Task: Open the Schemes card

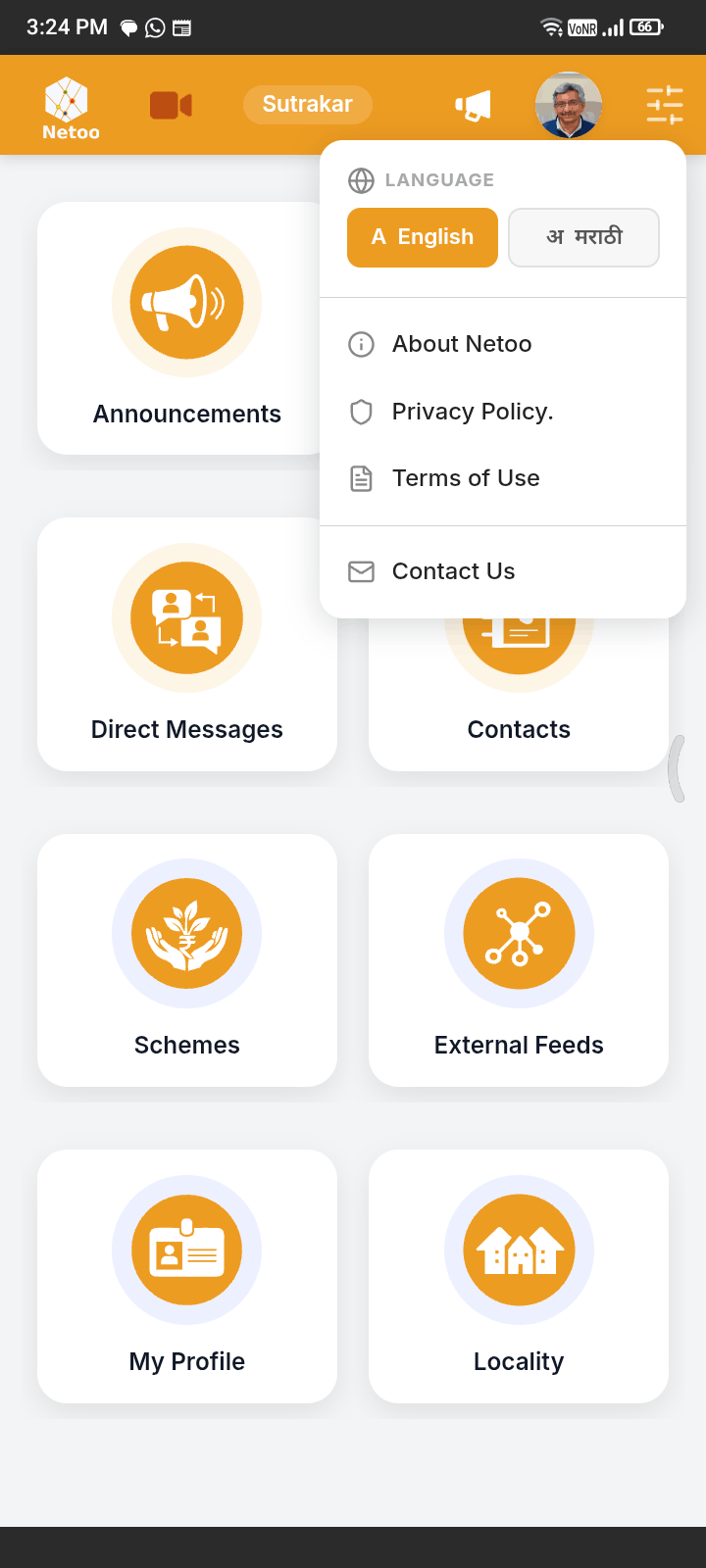Action: (187, 960)
